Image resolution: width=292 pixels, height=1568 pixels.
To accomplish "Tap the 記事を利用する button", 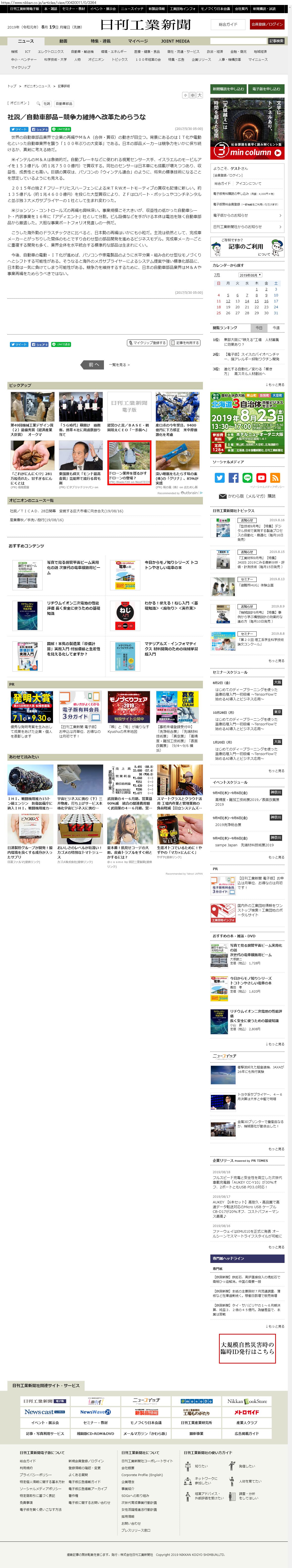I will coord(186,343).
